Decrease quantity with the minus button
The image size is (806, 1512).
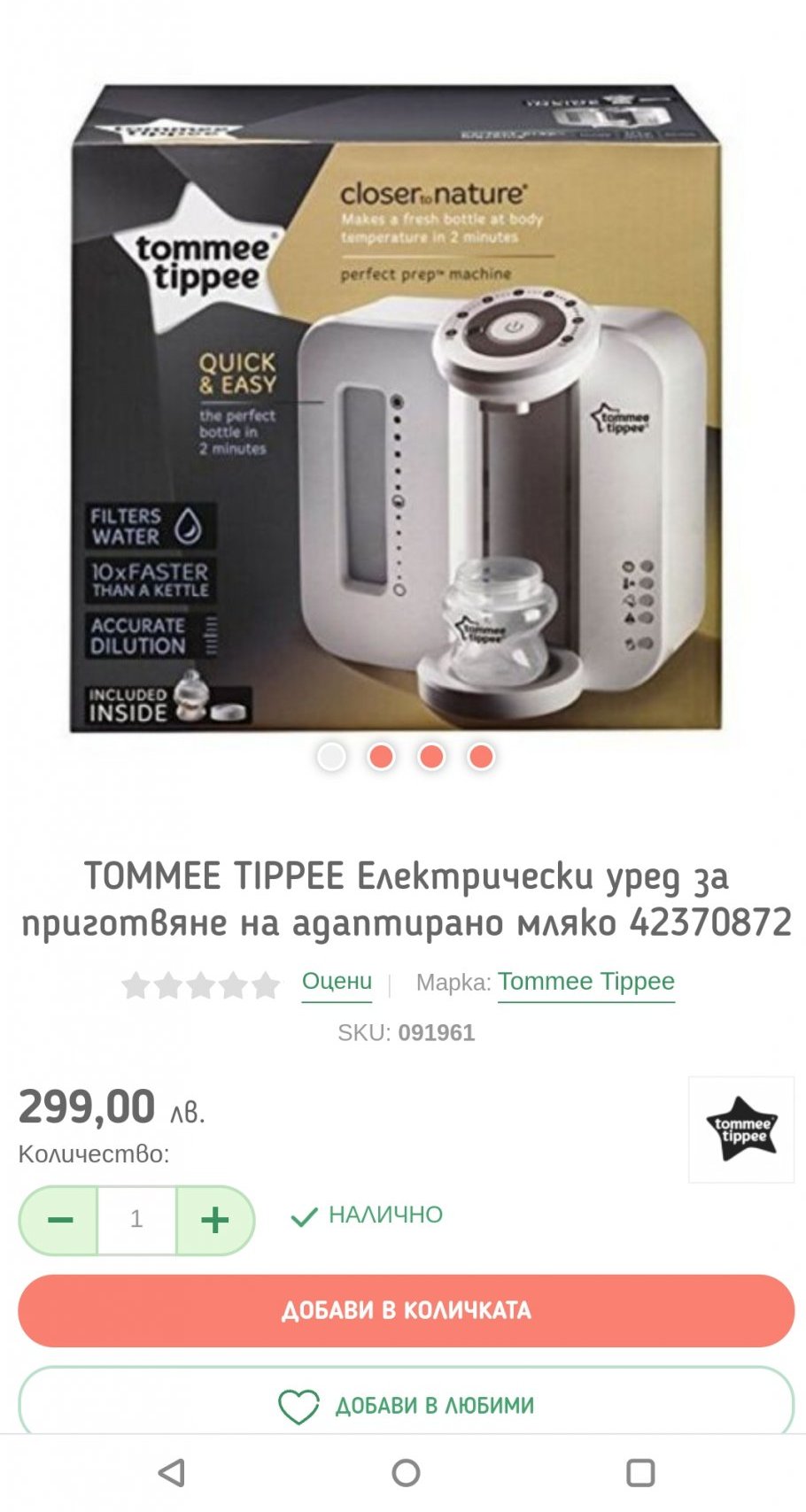click(59, 1220)
